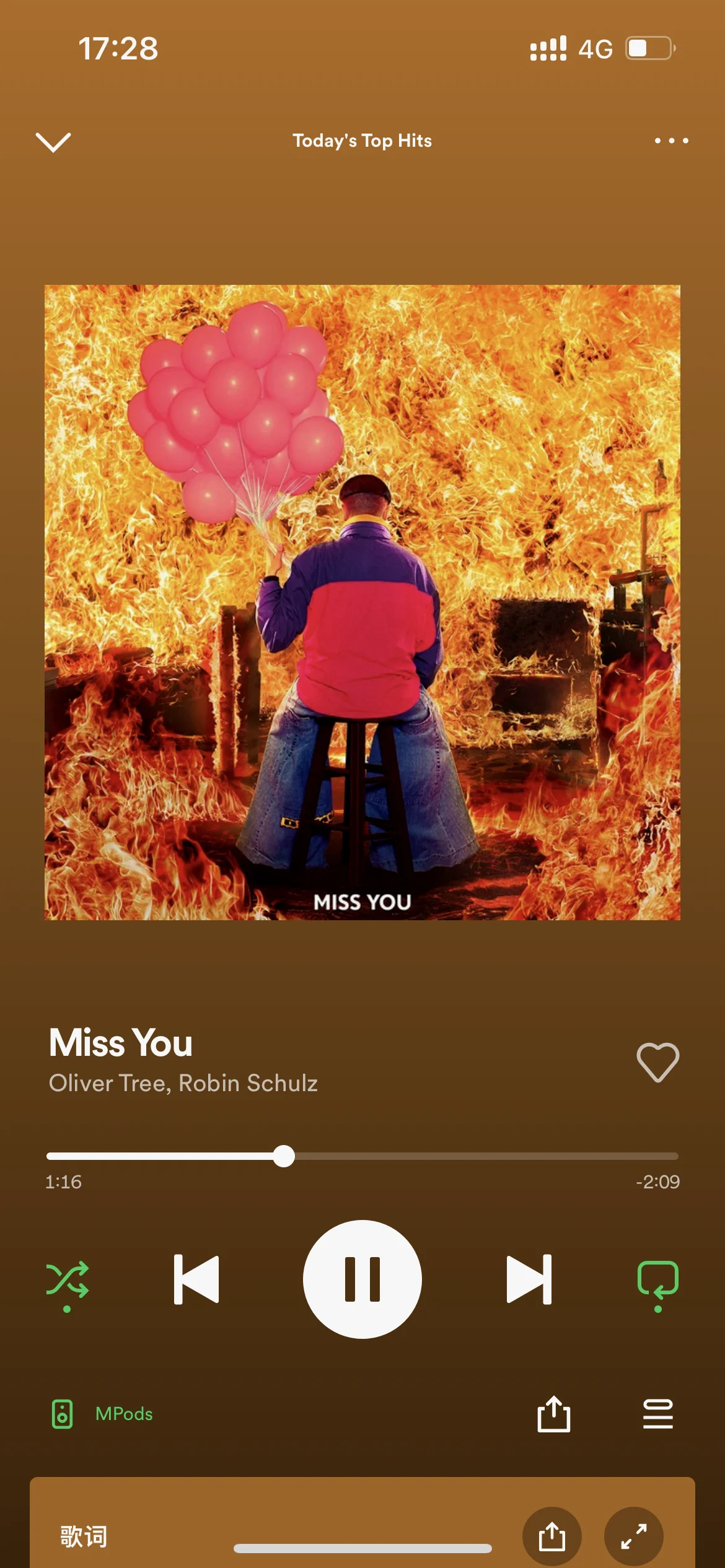725x1568 pixels.
Task: Open the Today's Top Hits playlist
Action: click(362, 141)
